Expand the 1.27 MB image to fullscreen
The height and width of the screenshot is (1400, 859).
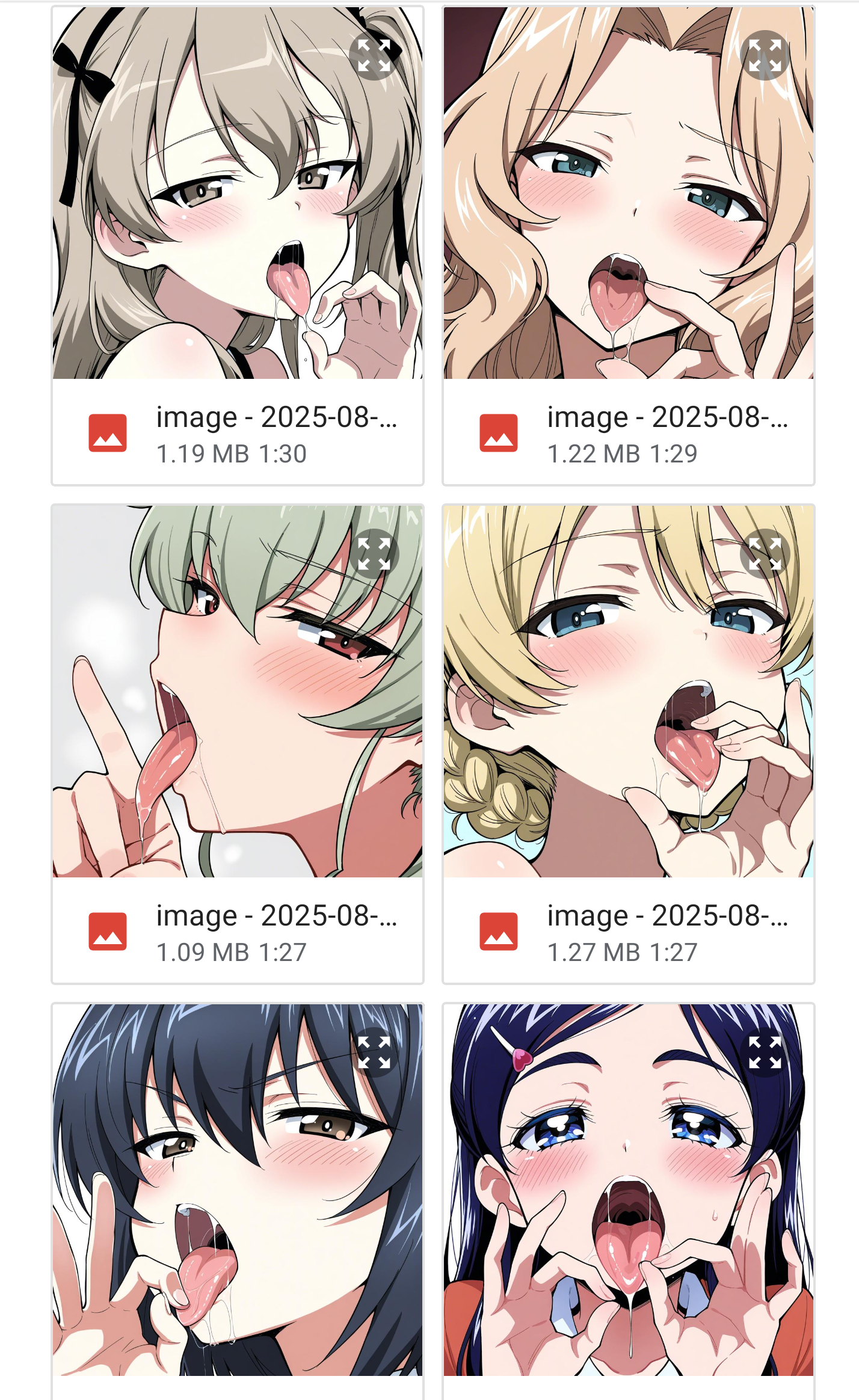pos(765,553)
